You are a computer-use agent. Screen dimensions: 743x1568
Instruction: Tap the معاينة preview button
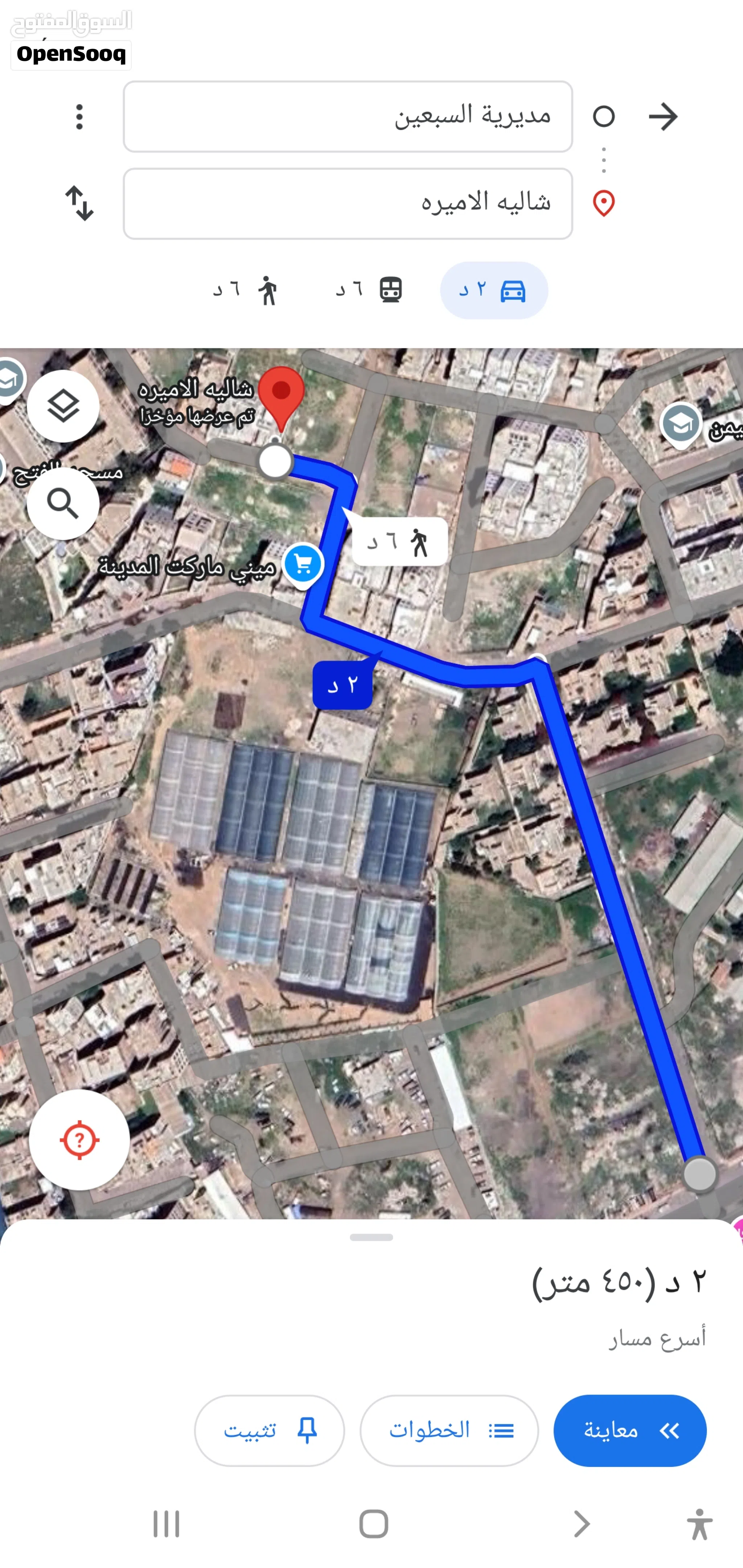click(x=630, y=1431)
